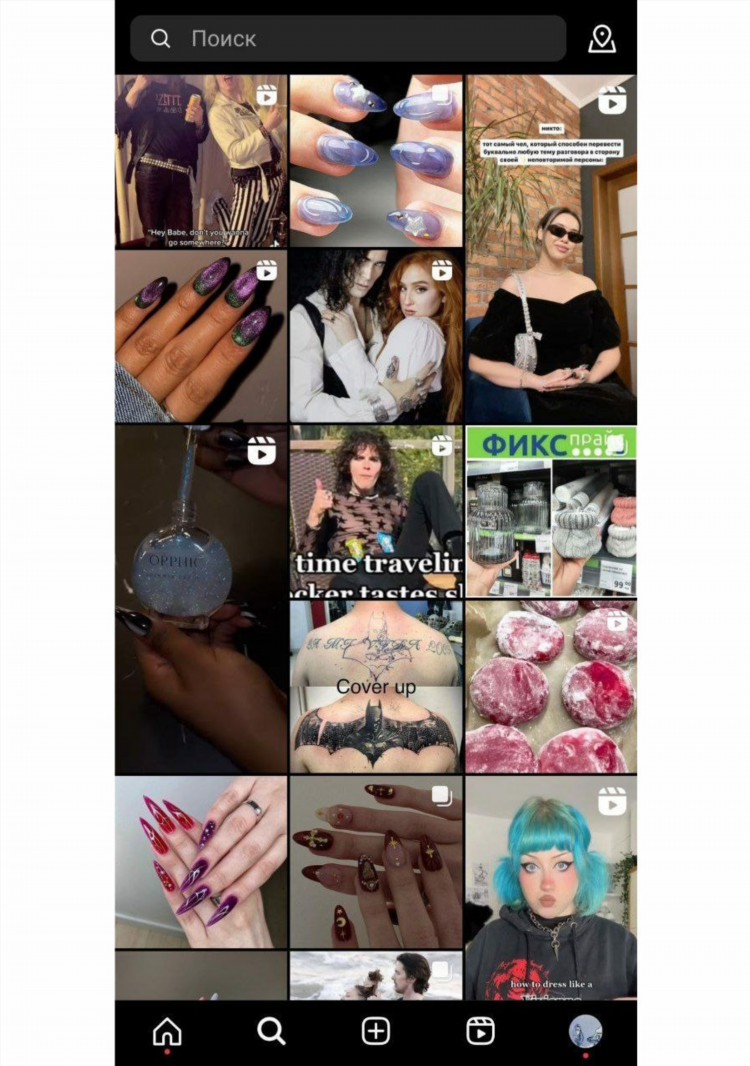
Task: Open the dark red nails with gold charms
Action: click(x=376, y=862)
